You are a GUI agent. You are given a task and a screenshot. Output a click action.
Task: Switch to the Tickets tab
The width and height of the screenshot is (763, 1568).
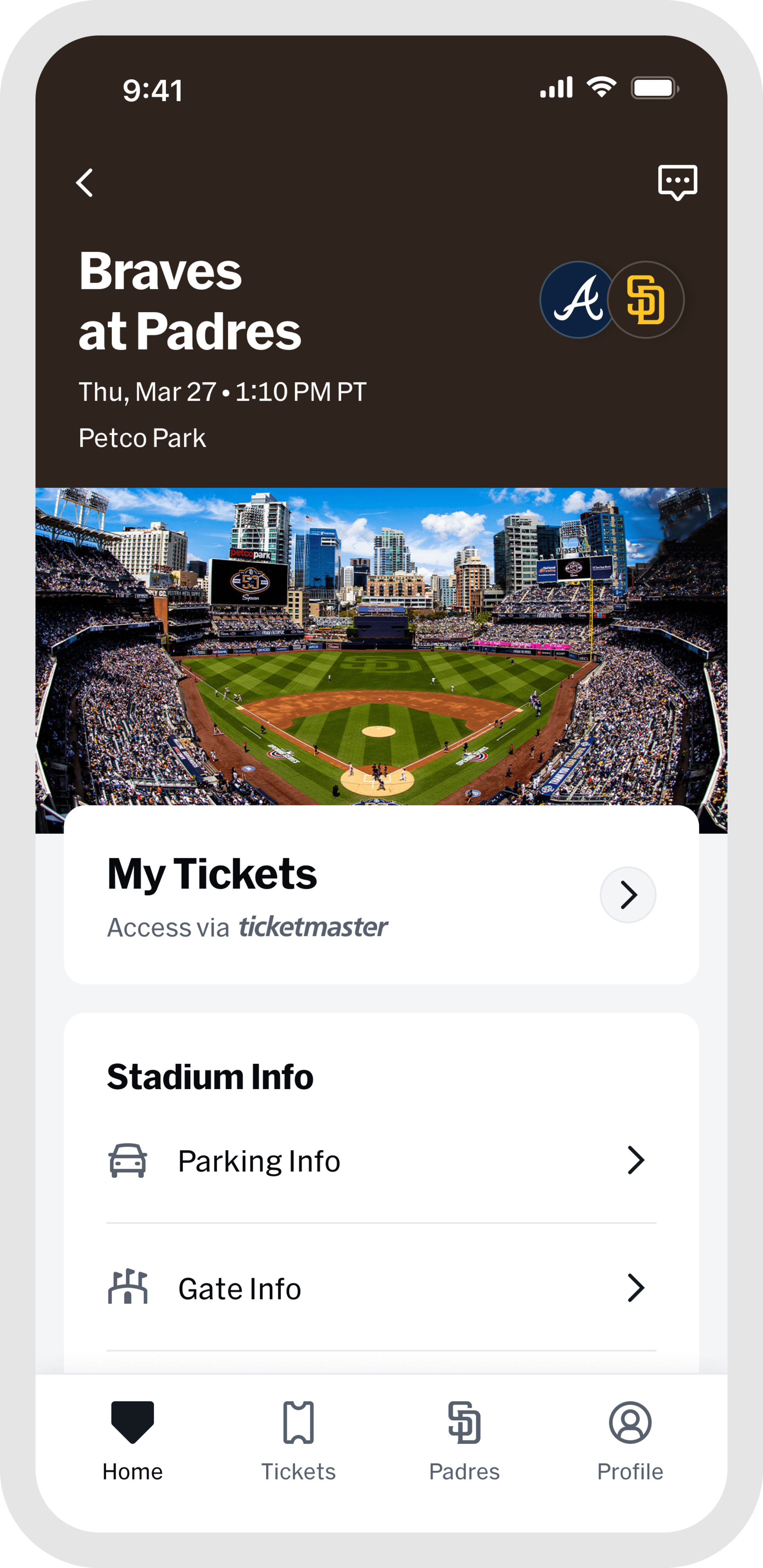pos(298,1440)
